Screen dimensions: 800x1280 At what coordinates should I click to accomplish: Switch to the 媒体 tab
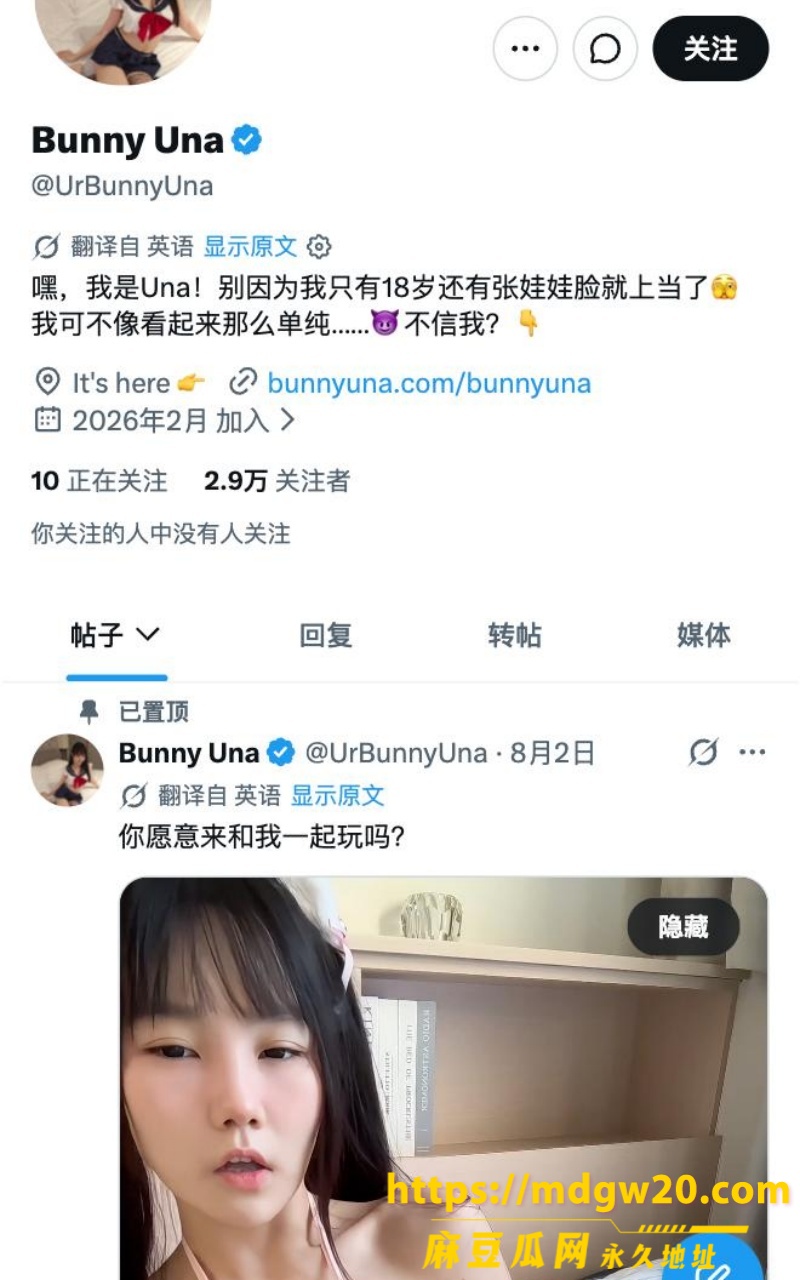click(704, 635)
